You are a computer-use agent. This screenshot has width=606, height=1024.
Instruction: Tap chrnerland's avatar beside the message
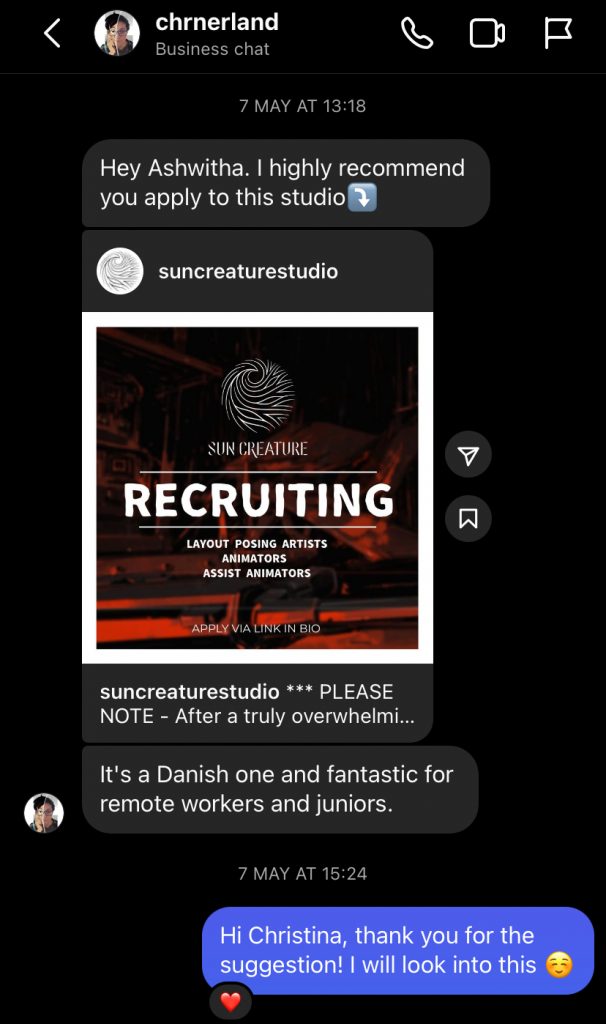click(x=44, y=813)
